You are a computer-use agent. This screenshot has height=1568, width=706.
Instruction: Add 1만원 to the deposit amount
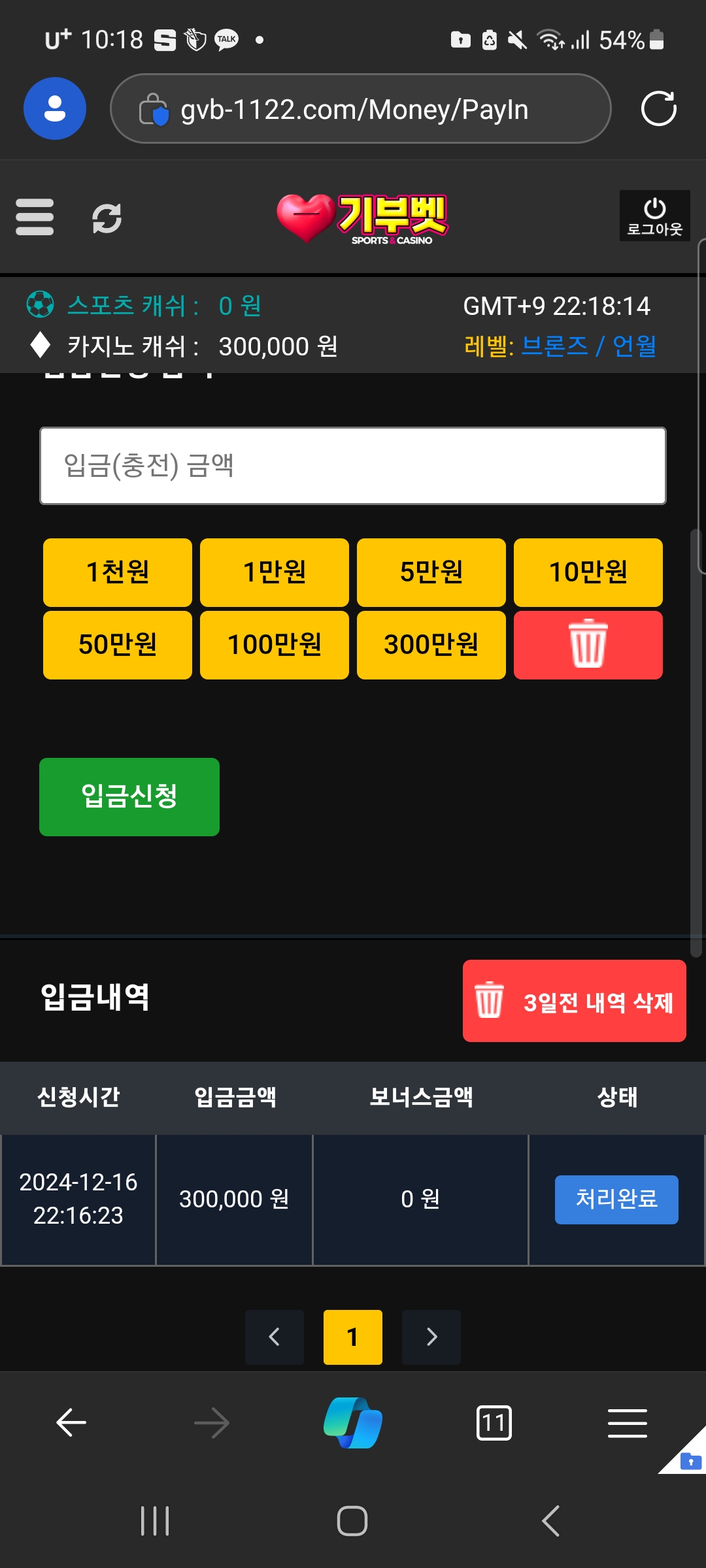click(275, 572)
